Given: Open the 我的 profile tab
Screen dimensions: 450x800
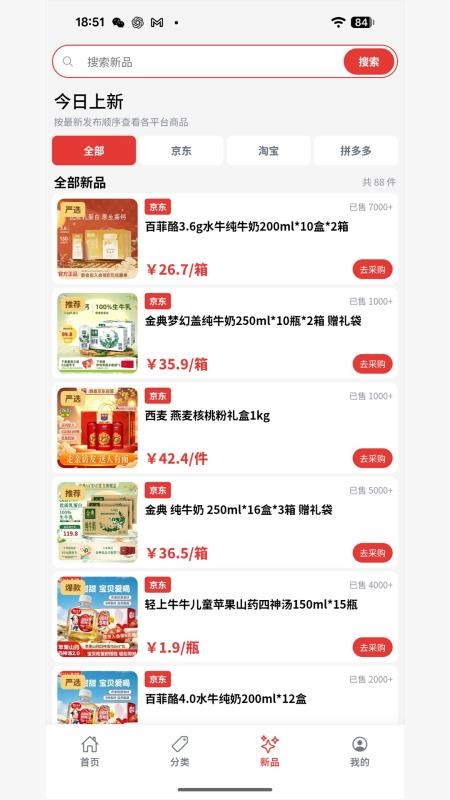Looking at the screenshot, I should coord(359,751).
